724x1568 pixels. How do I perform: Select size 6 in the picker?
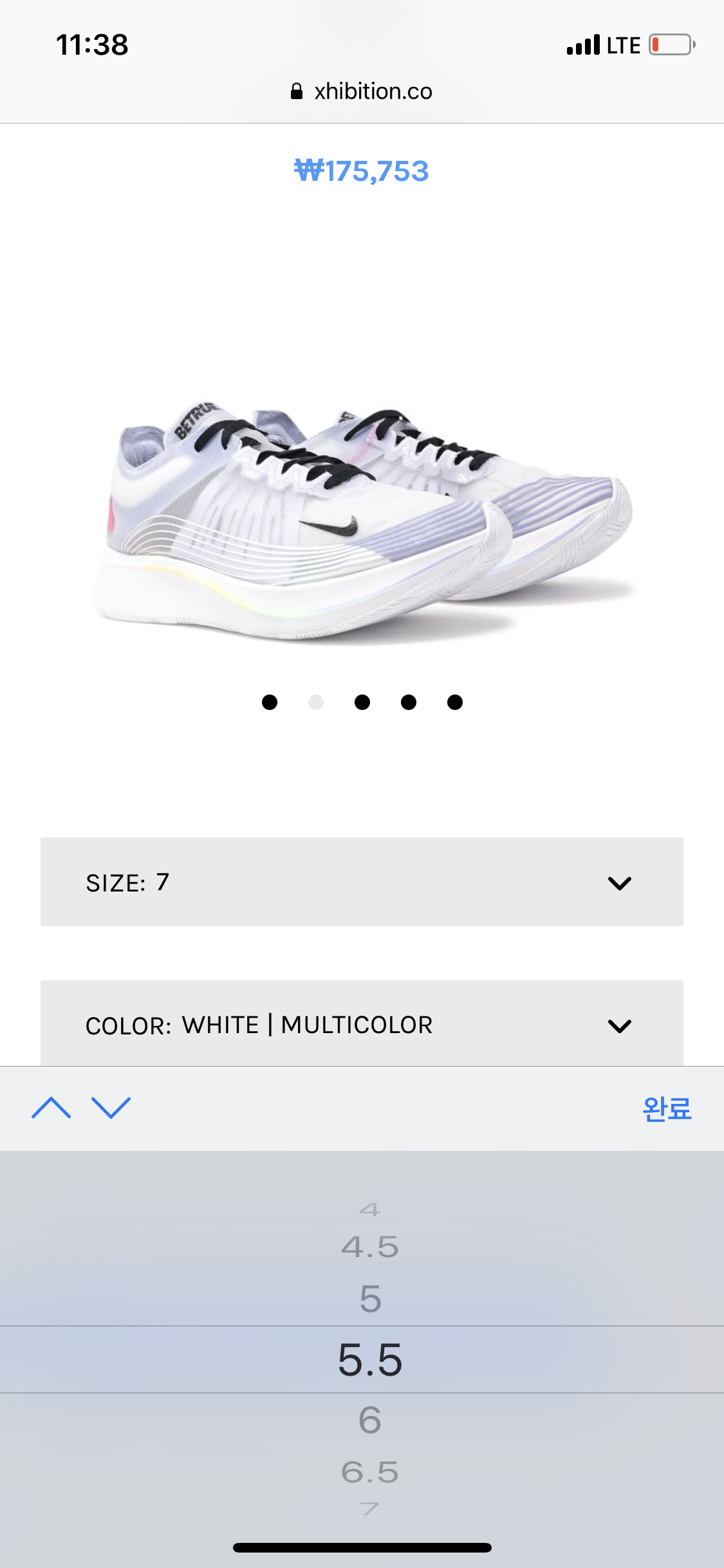[370, 1420]
